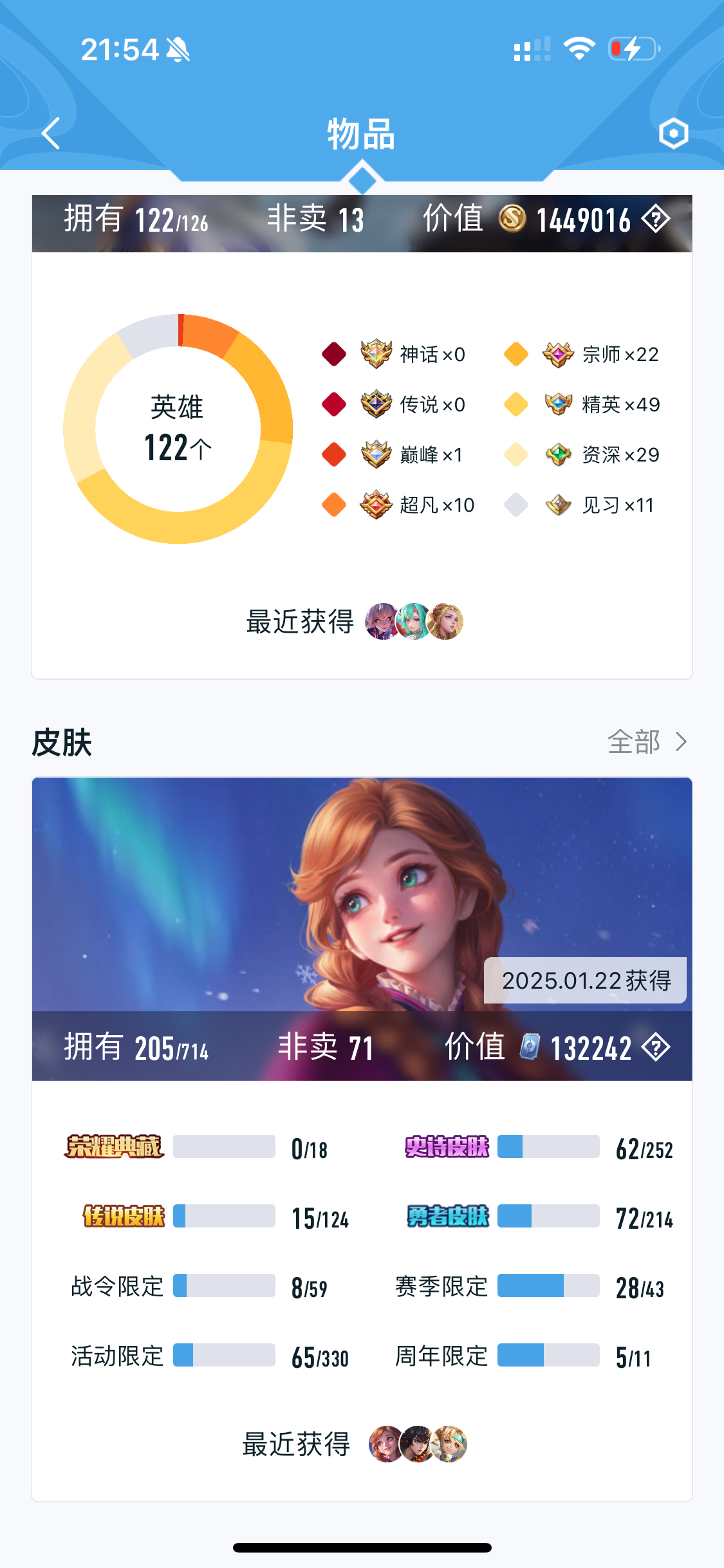Go back using the top-left arrow
The width and height of the screenshot is (724, 1568).
point(51,133)
